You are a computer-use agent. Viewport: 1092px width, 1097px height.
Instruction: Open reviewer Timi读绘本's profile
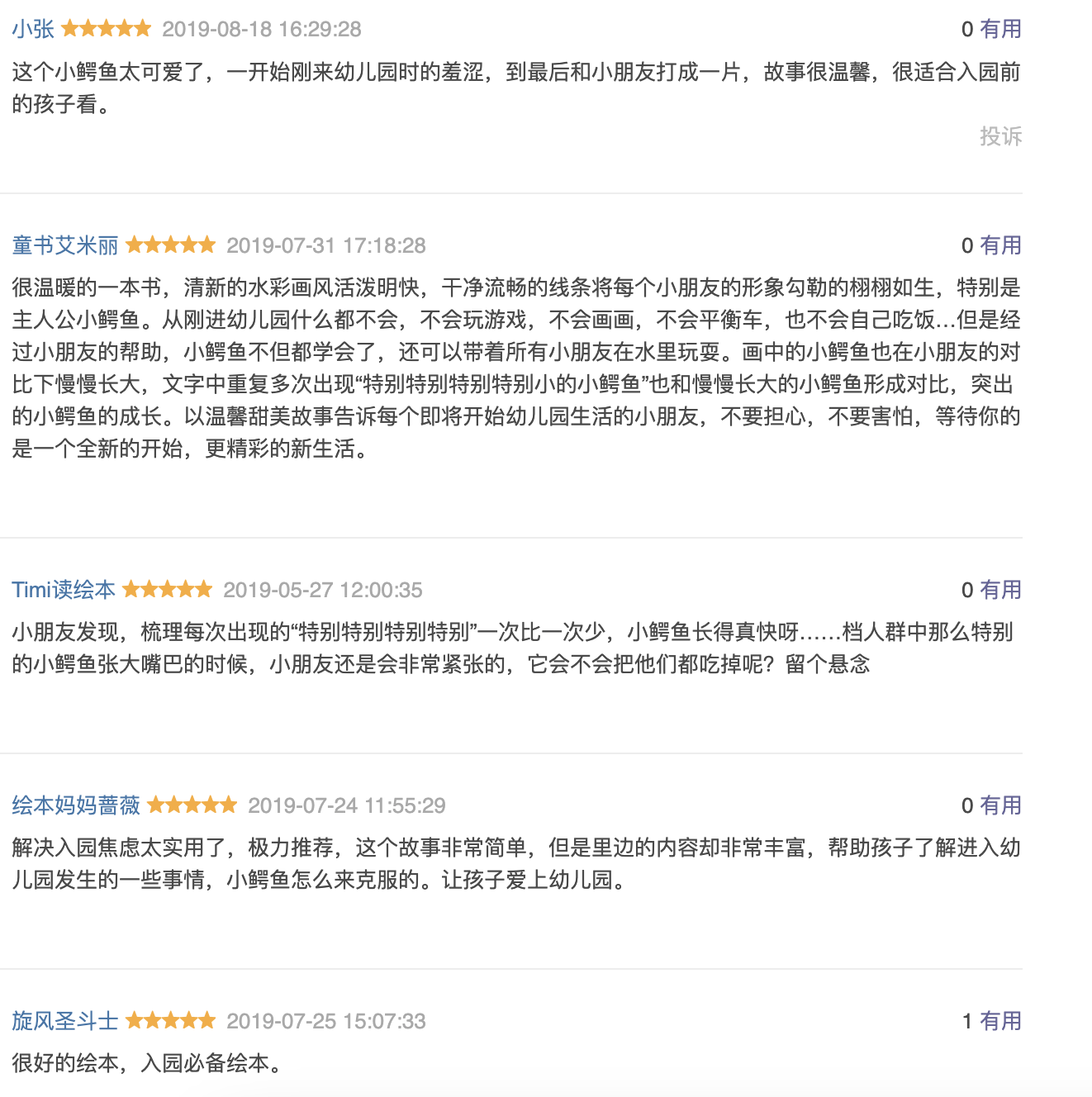click(64, 590)
